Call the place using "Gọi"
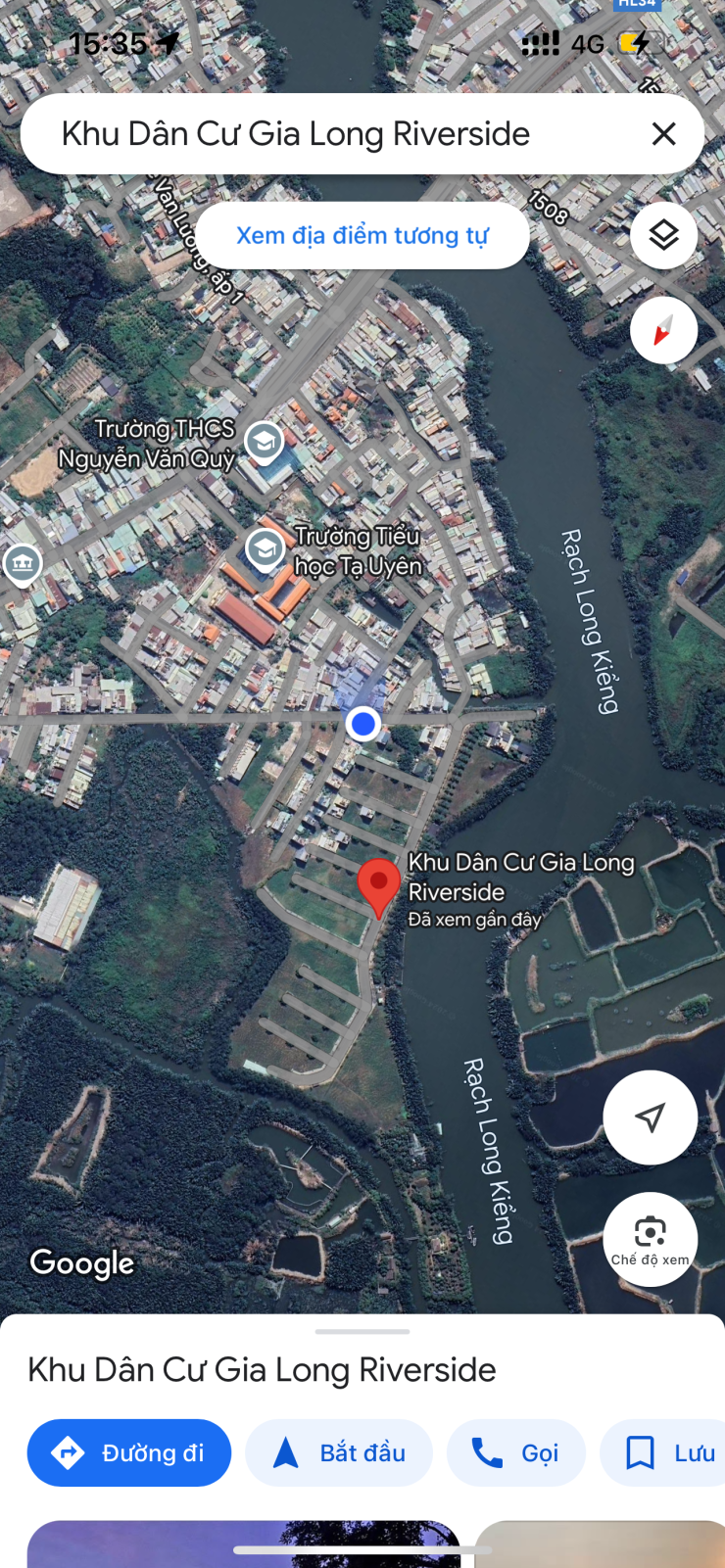The height and width of the screenshot is (1568, 725). pos(515,1452)
